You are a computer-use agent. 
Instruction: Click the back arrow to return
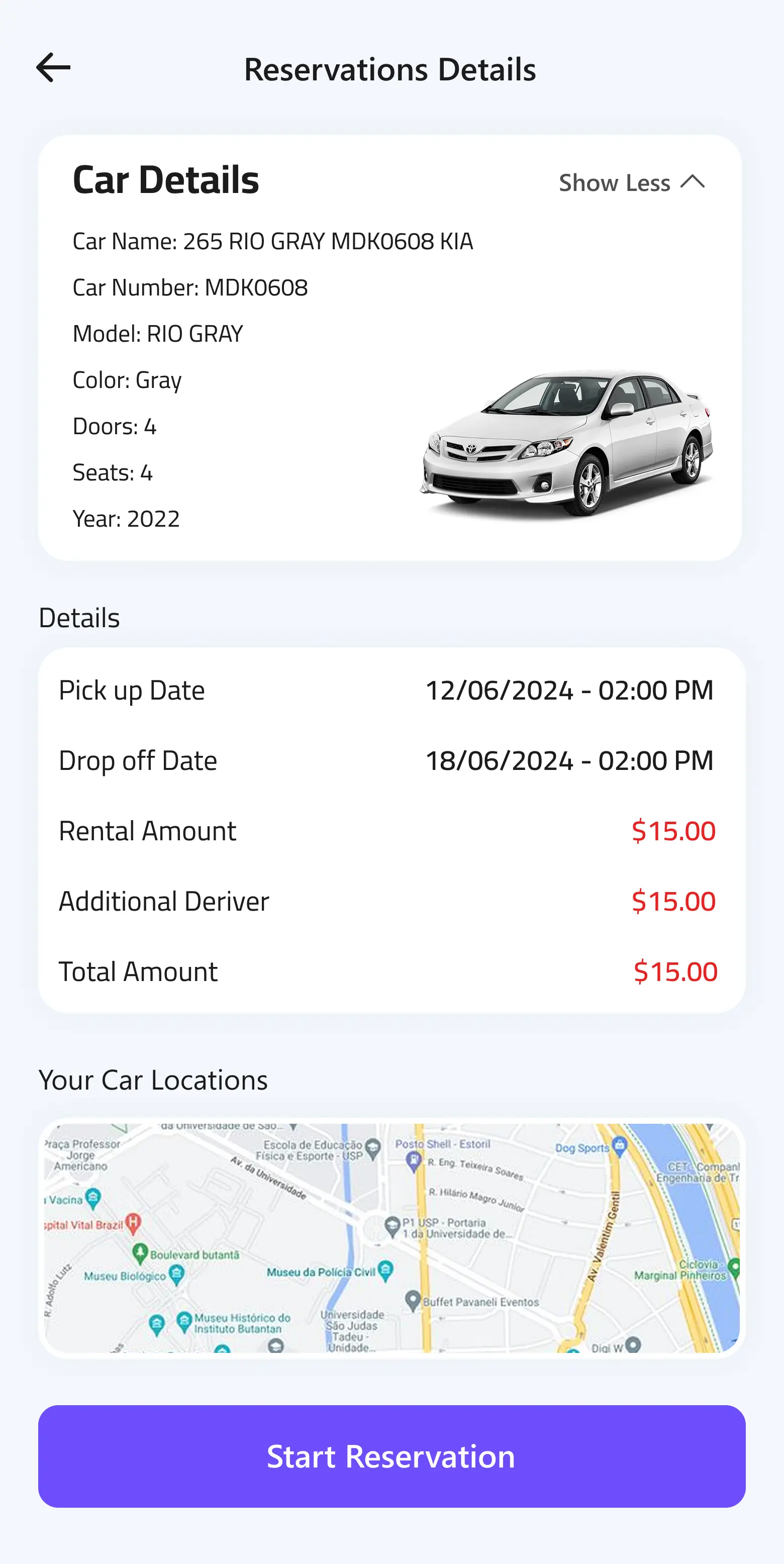click(x=53, y=68)
